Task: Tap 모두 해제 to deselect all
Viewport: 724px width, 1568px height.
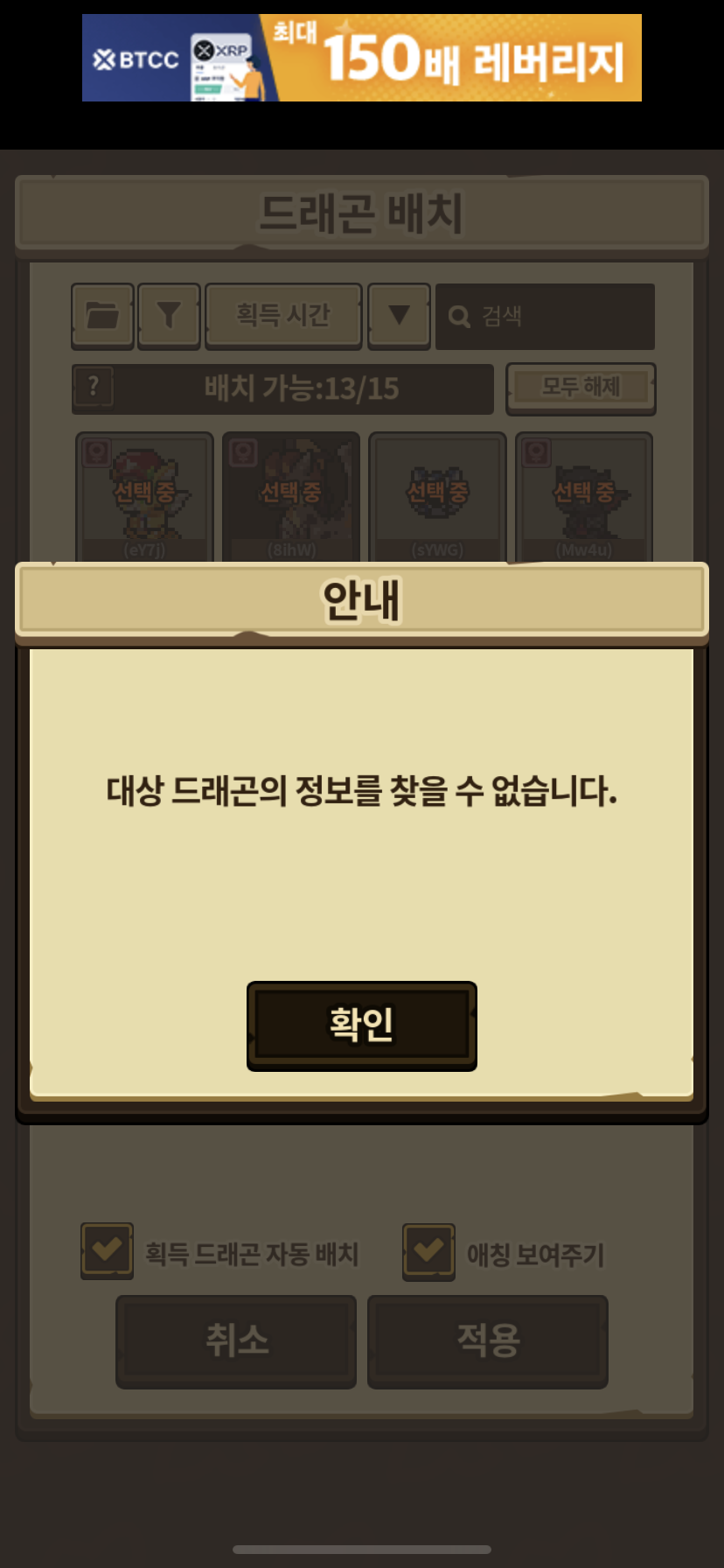Action: pyautogui.click(x=581, y=388)
